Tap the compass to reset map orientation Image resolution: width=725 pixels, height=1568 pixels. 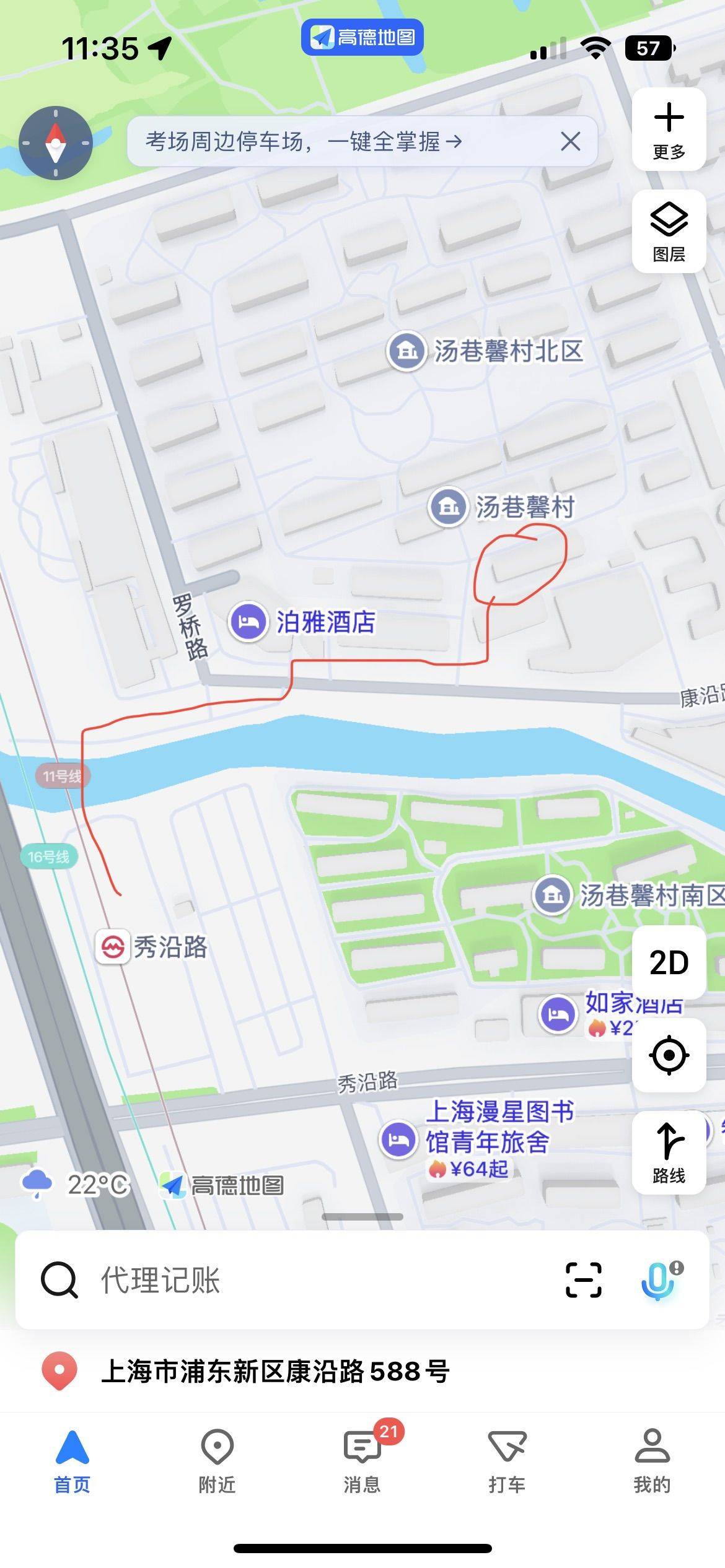[56, 143]
